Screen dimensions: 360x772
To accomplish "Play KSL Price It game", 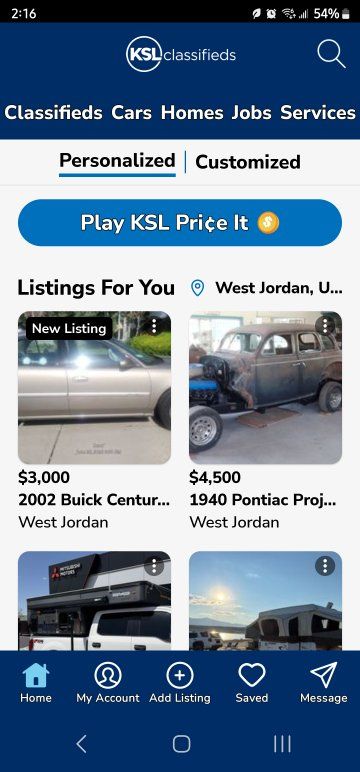I will click(180, 223).
